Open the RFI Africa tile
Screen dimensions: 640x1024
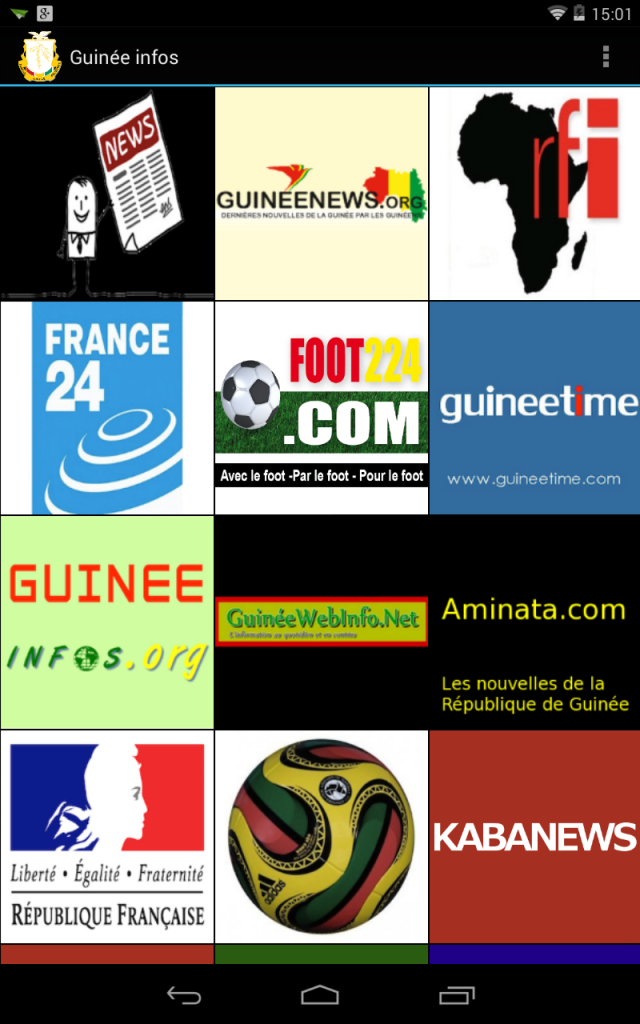tap(535, 193)
